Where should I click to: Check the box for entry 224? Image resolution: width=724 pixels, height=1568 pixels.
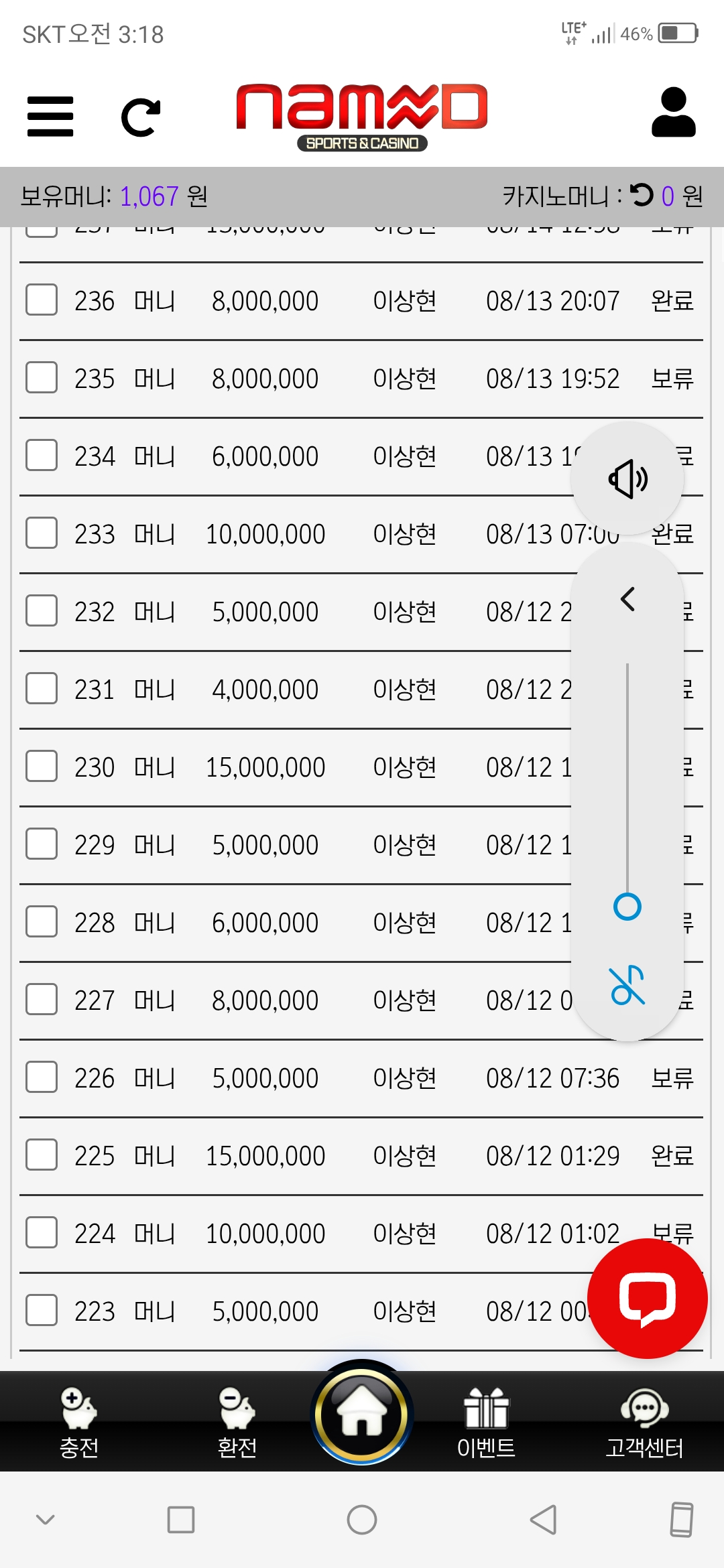(42, 1232)
